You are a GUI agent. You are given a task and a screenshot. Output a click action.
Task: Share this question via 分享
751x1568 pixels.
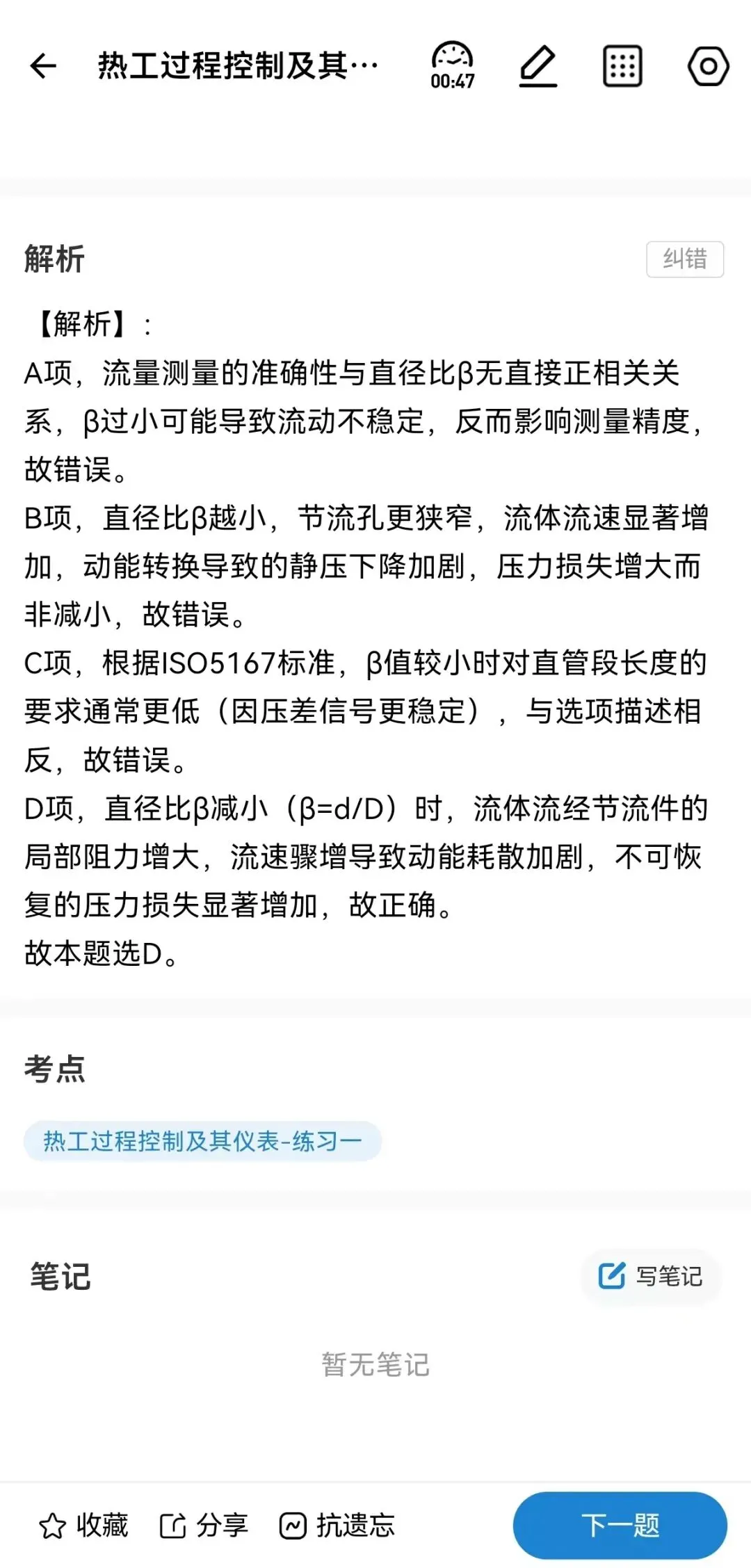coord(204,1526)
